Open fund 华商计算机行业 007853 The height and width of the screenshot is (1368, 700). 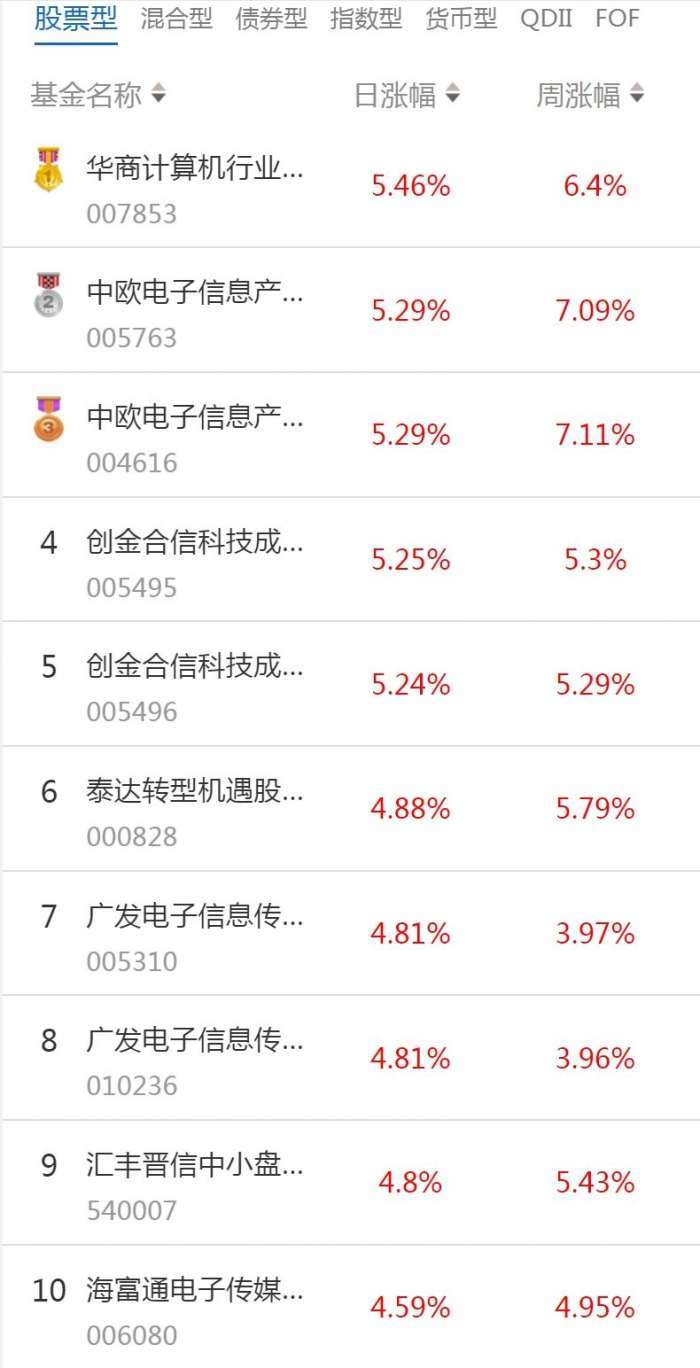[x=195, y=185]
